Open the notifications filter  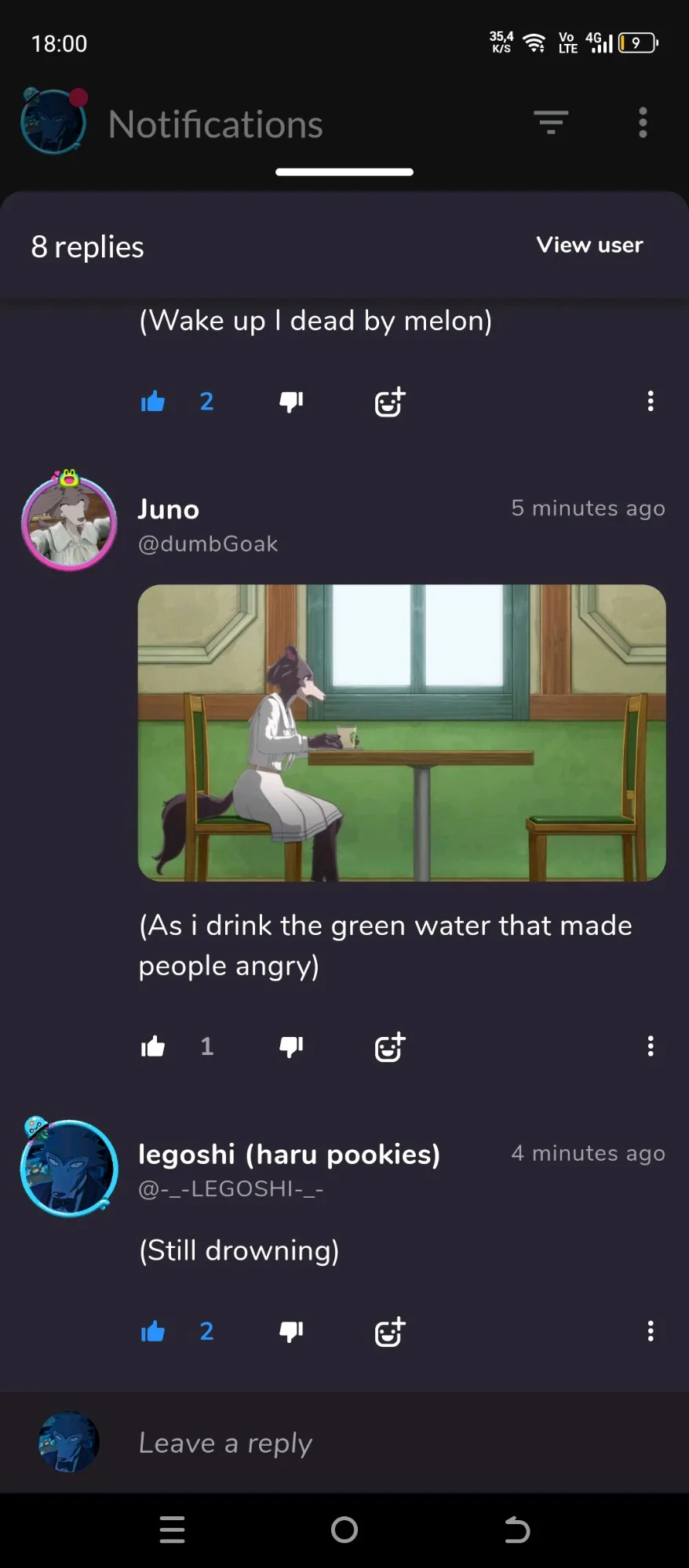[551, 123]
